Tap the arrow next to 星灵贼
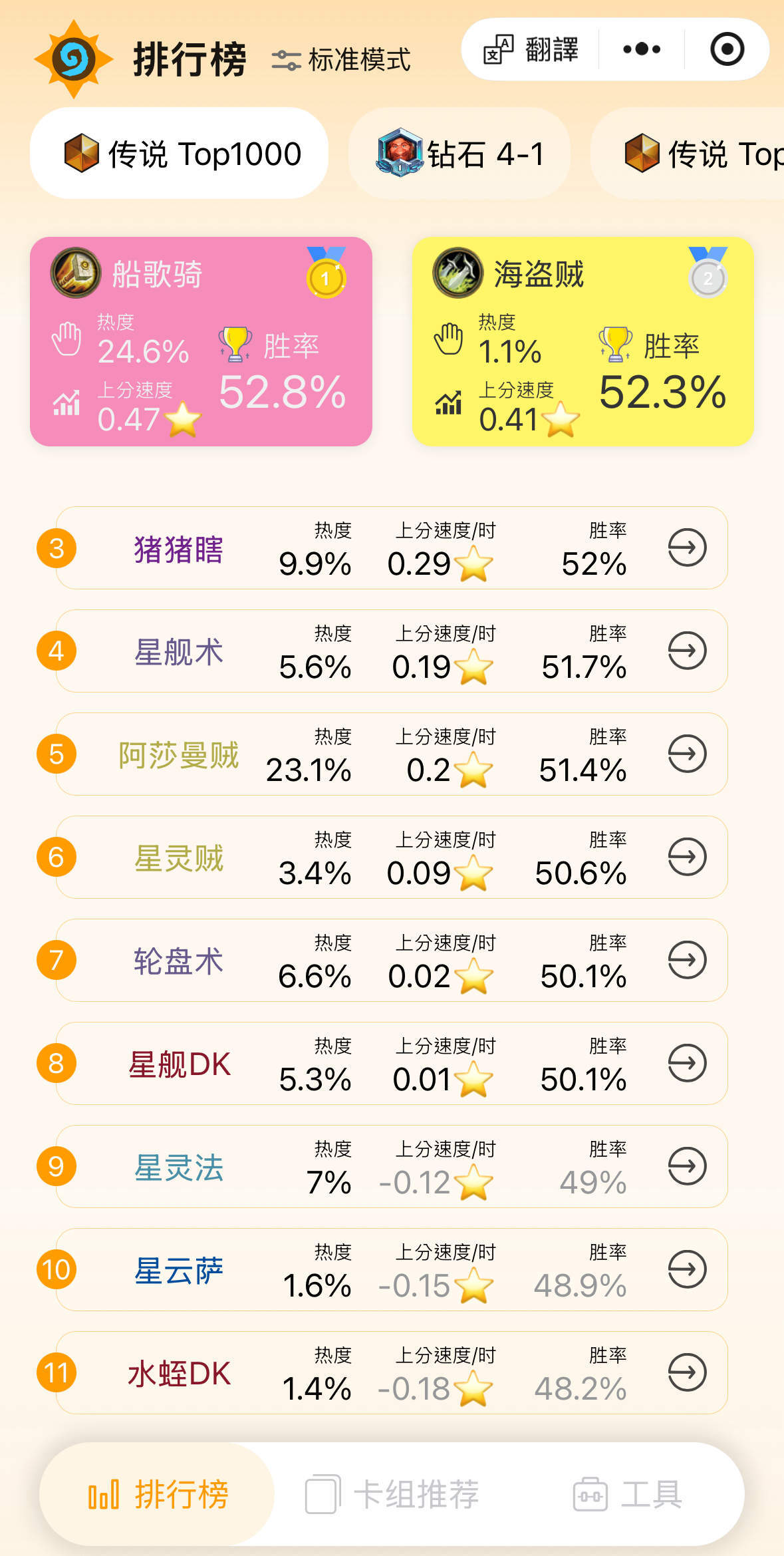784x1556 pixels. coord(686,857)
